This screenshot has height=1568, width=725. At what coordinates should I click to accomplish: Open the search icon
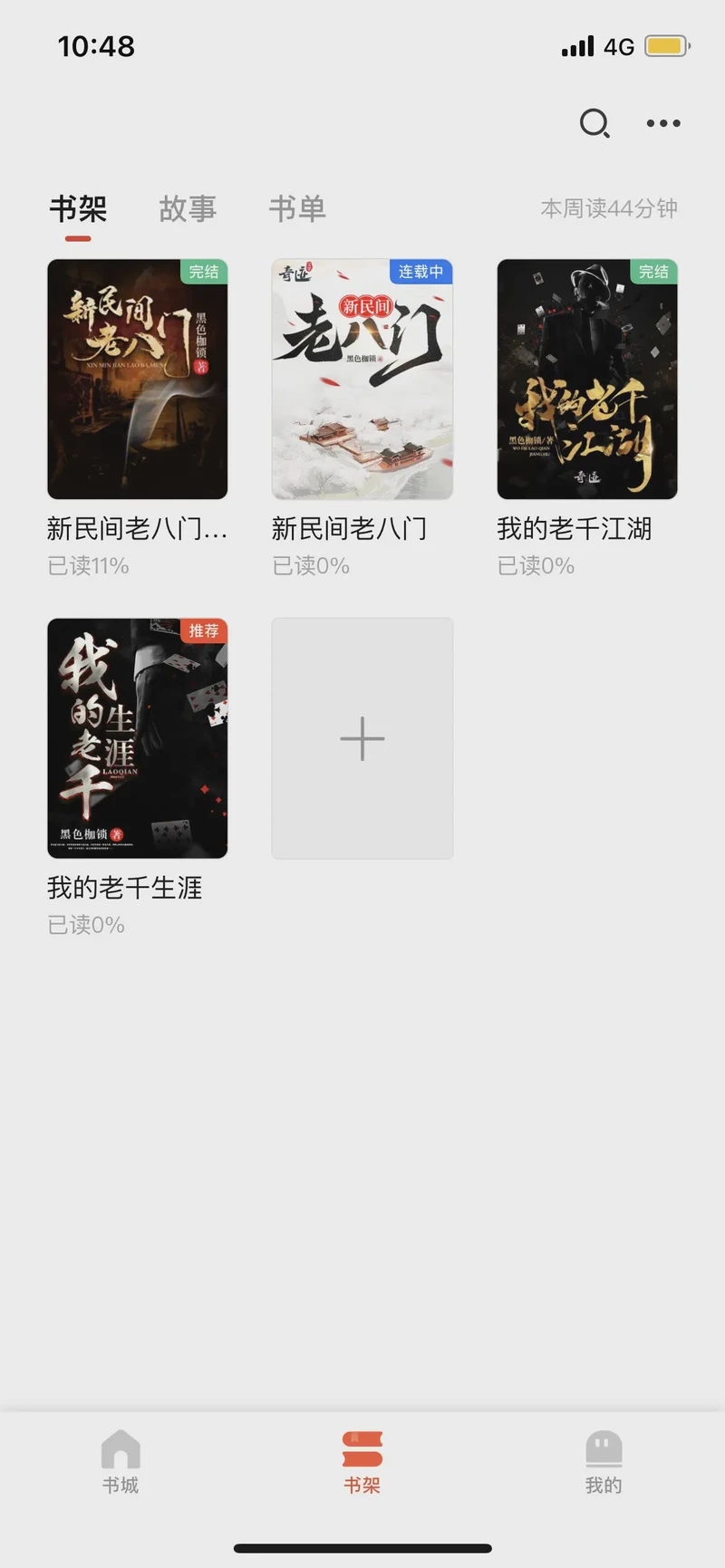coord(594,123)
